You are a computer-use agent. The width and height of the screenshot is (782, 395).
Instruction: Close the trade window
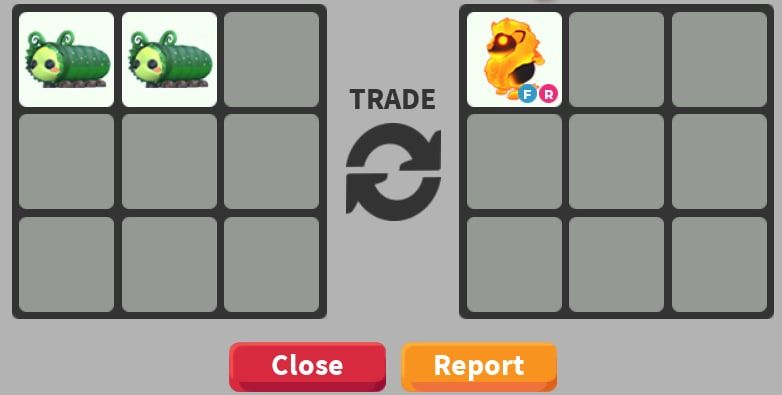pos(307,366)
